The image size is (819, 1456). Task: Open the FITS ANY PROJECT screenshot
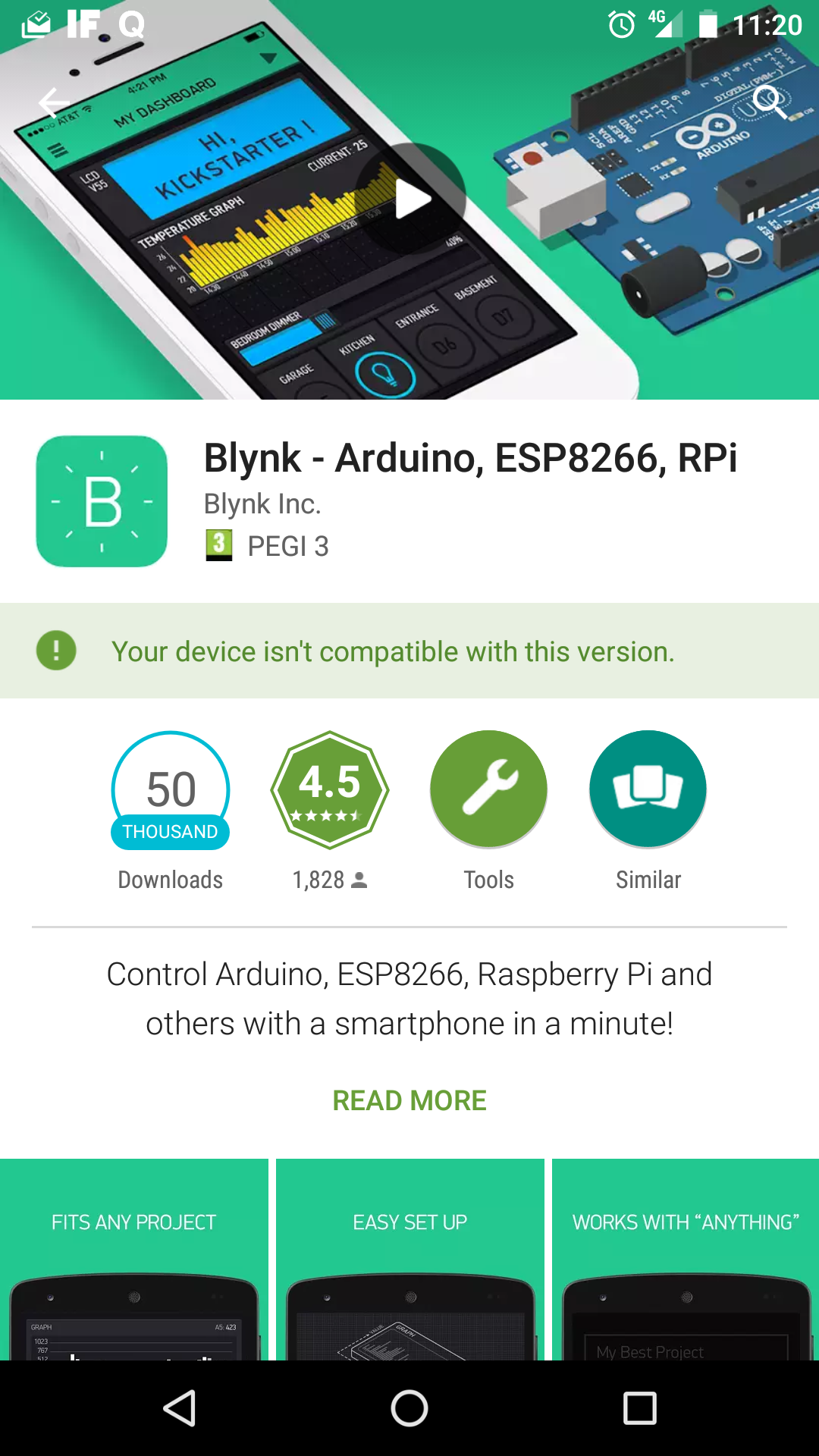pos(134,1259)
